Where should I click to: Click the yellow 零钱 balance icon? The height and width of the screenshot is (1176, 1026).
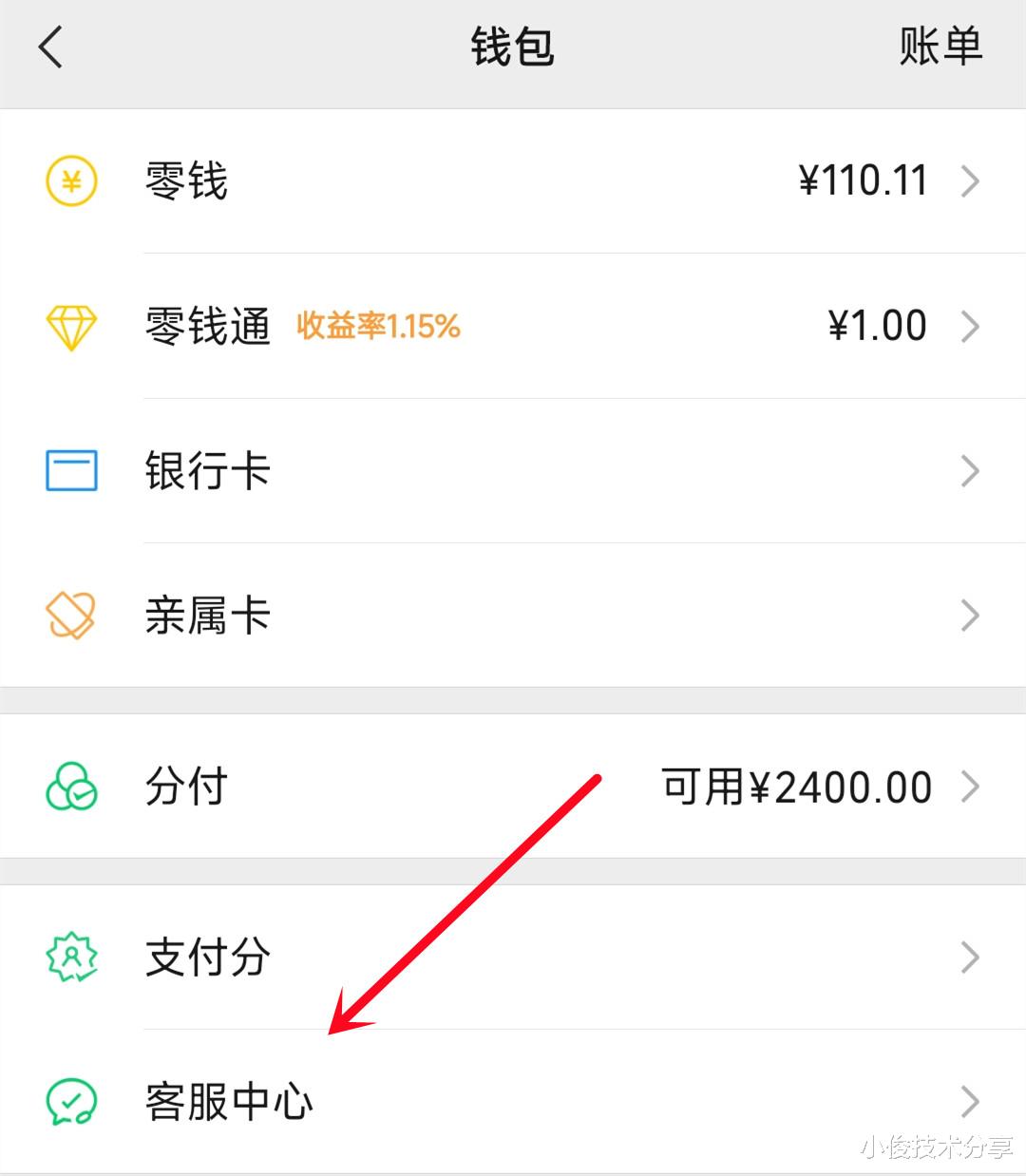click(69, 180)
